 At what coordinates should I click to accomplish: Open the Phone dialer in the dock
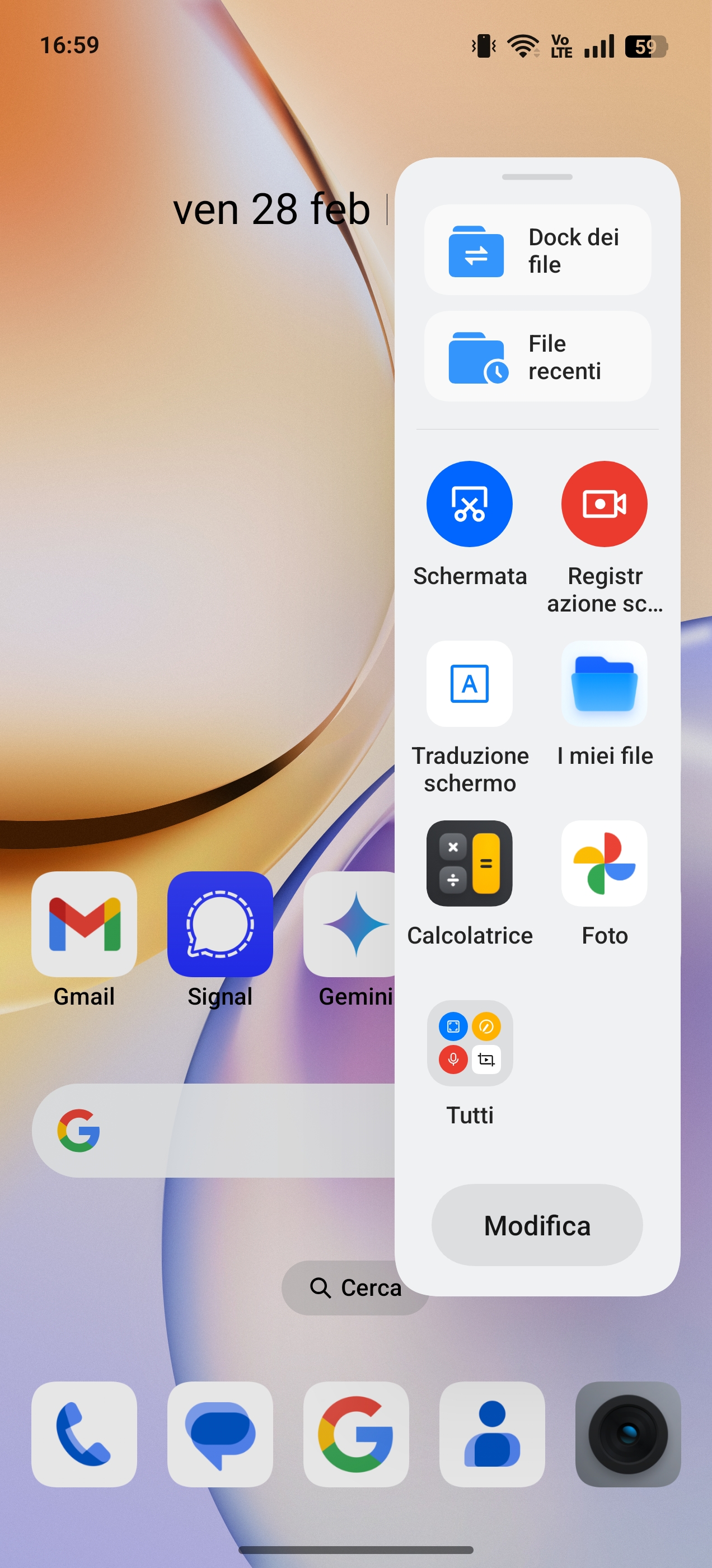pos(84,1434)
